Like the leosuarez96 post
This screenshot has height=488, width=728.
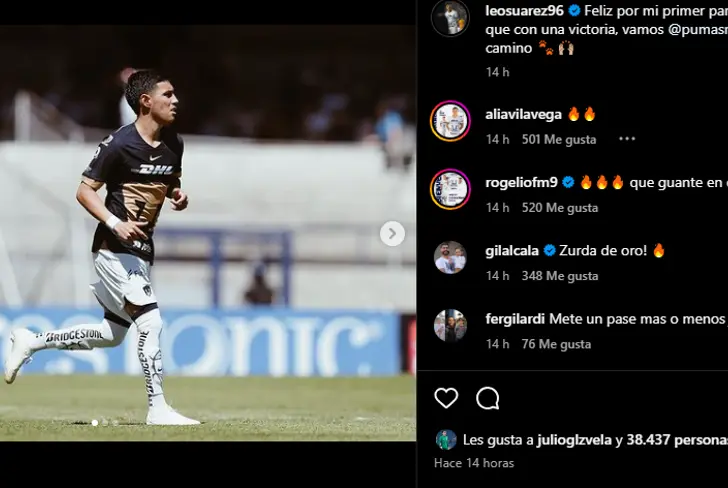[x=446, y=398]
